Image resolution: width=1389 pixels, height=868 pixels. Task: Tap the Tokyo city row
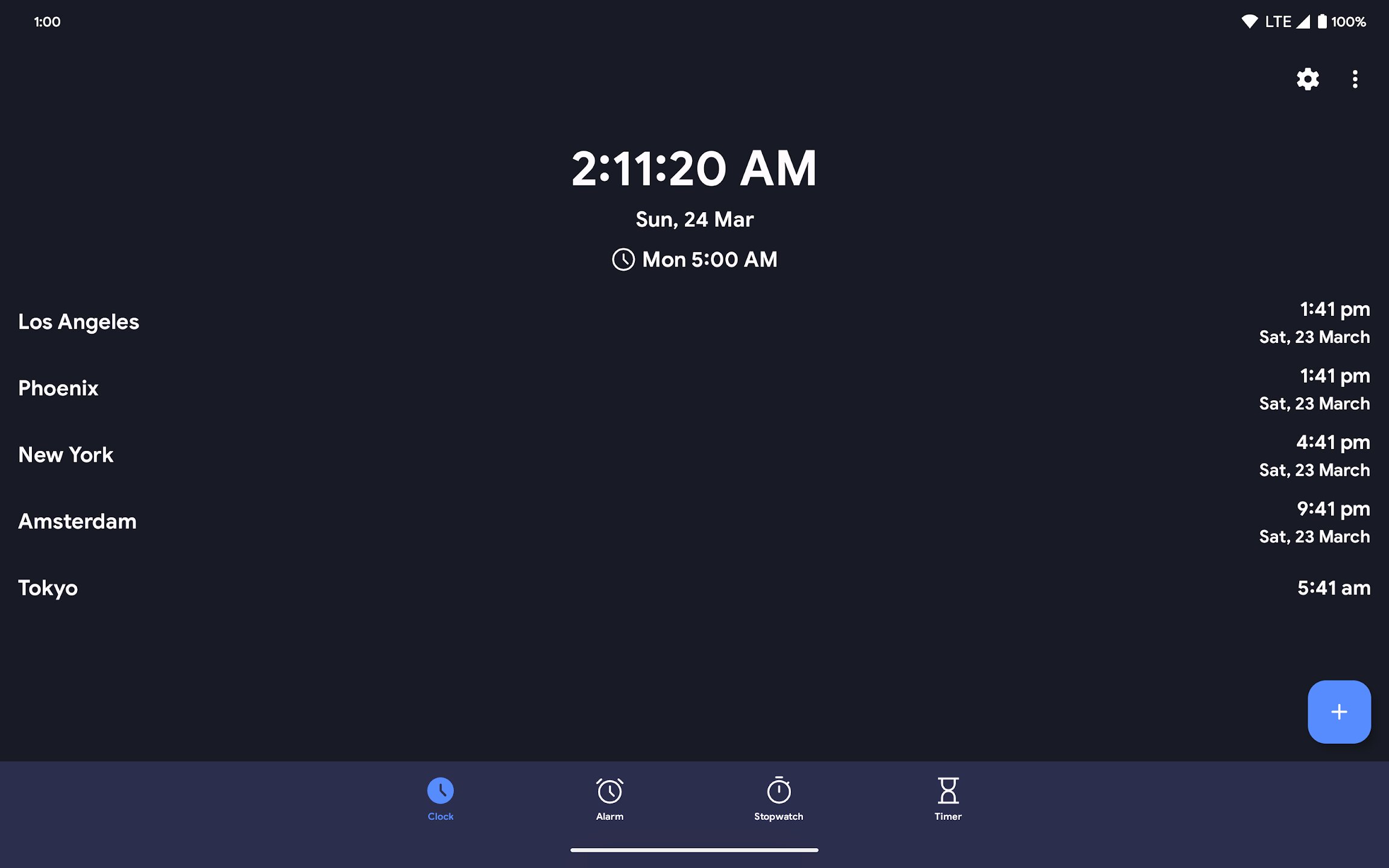pos(693,588)
